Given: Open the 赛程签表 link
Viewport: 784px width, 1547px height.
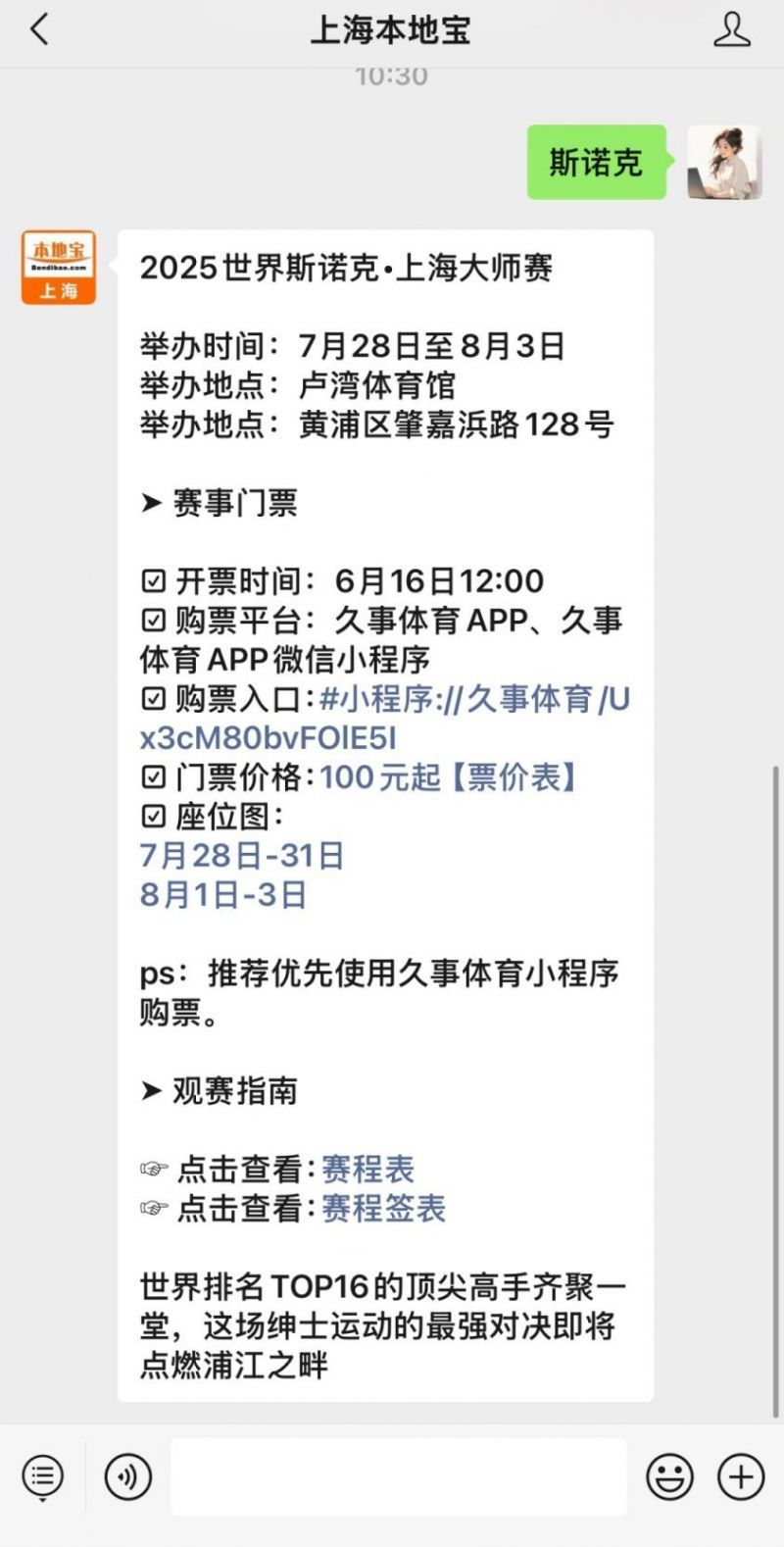Looking at the screenshot, I should (384, 1209).
